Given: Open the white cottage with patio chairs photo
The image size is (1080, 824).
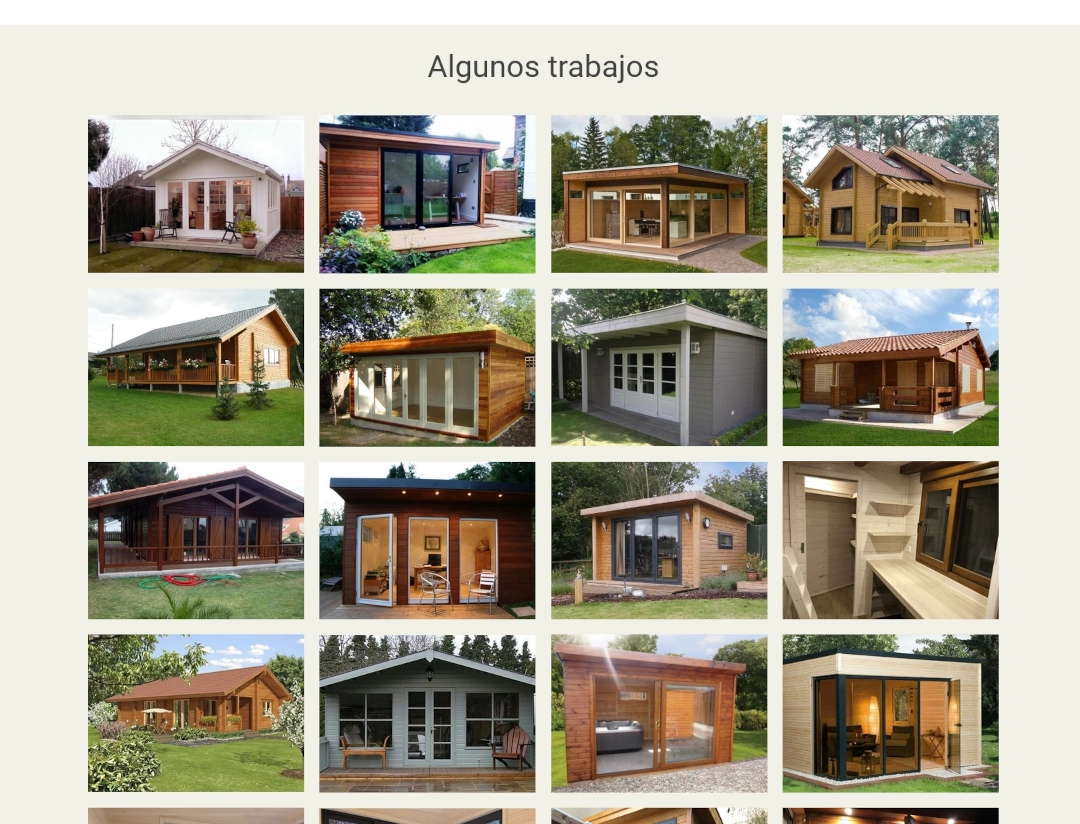Looking at the screenshot, I should (196, 194).
